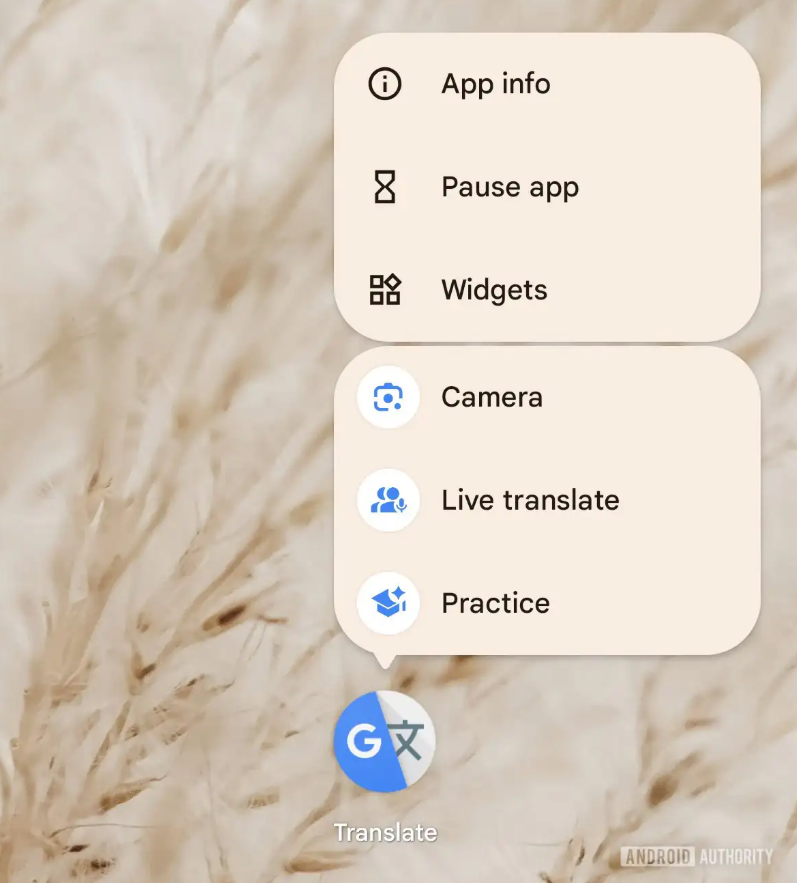The image size is (797, 883).
Task: Open the Google Translate app icon
Action: pyautogui.click(x=385, y=741)
